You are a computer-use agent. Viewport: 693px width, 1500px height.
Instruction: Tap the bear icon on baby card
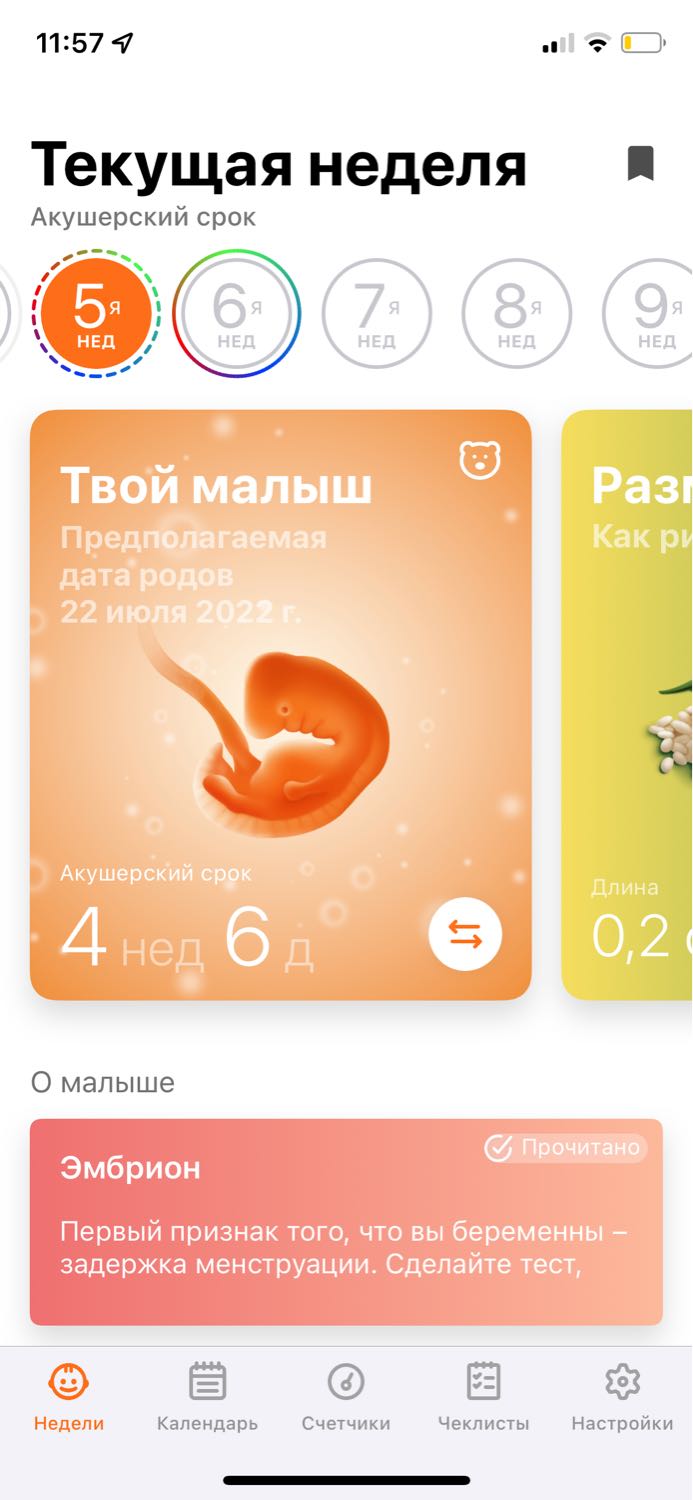click(480, 460)
